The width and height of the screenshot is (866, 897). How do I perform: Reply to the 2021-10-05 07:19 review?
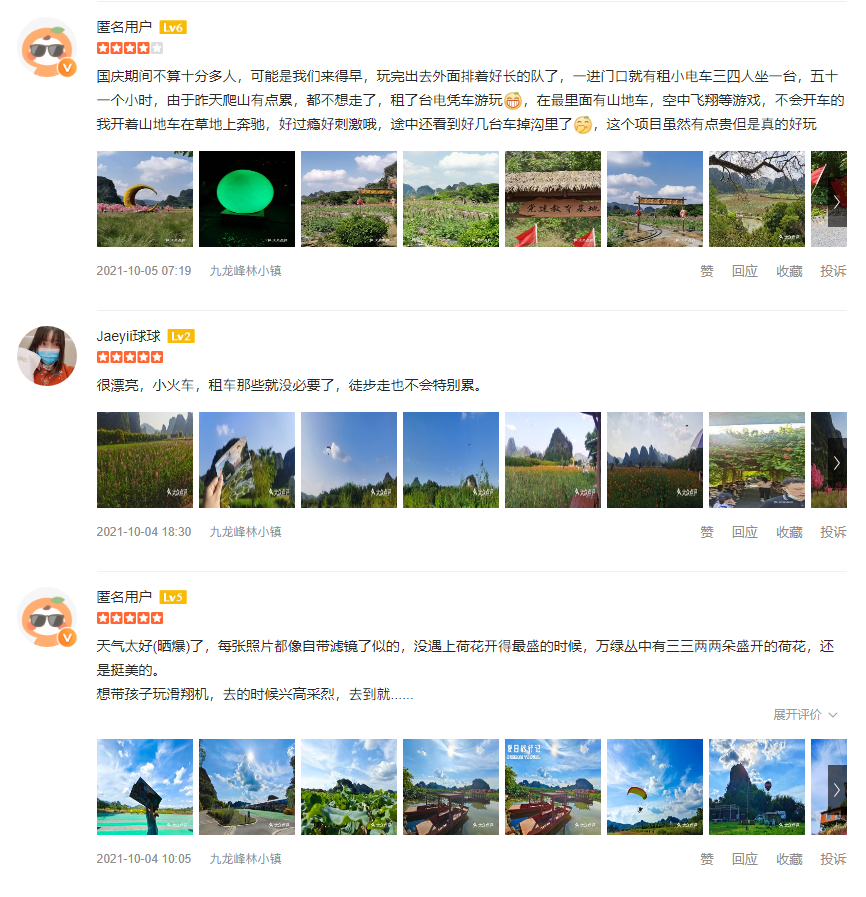tap(744, 271)
